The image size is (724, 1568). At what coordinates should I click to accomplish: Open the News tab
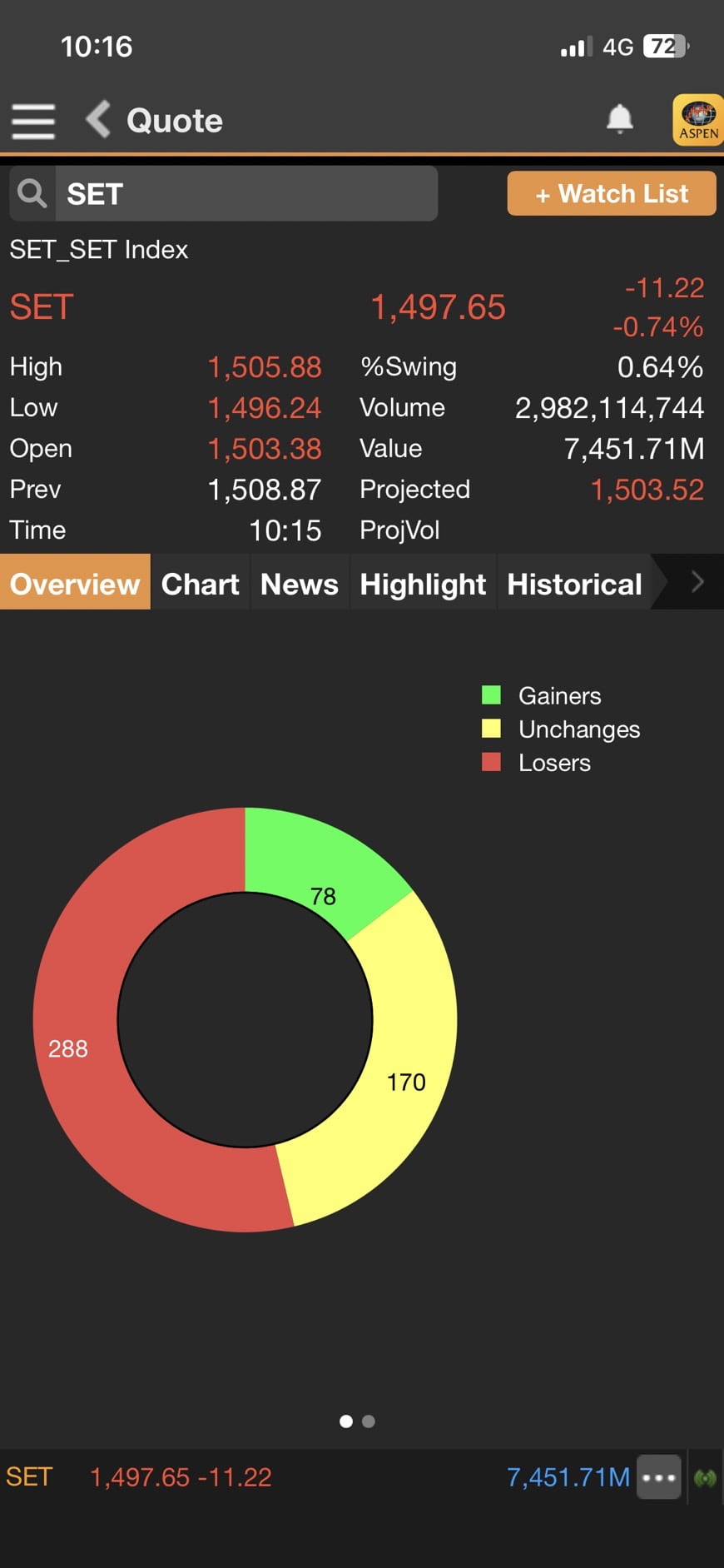300,584
